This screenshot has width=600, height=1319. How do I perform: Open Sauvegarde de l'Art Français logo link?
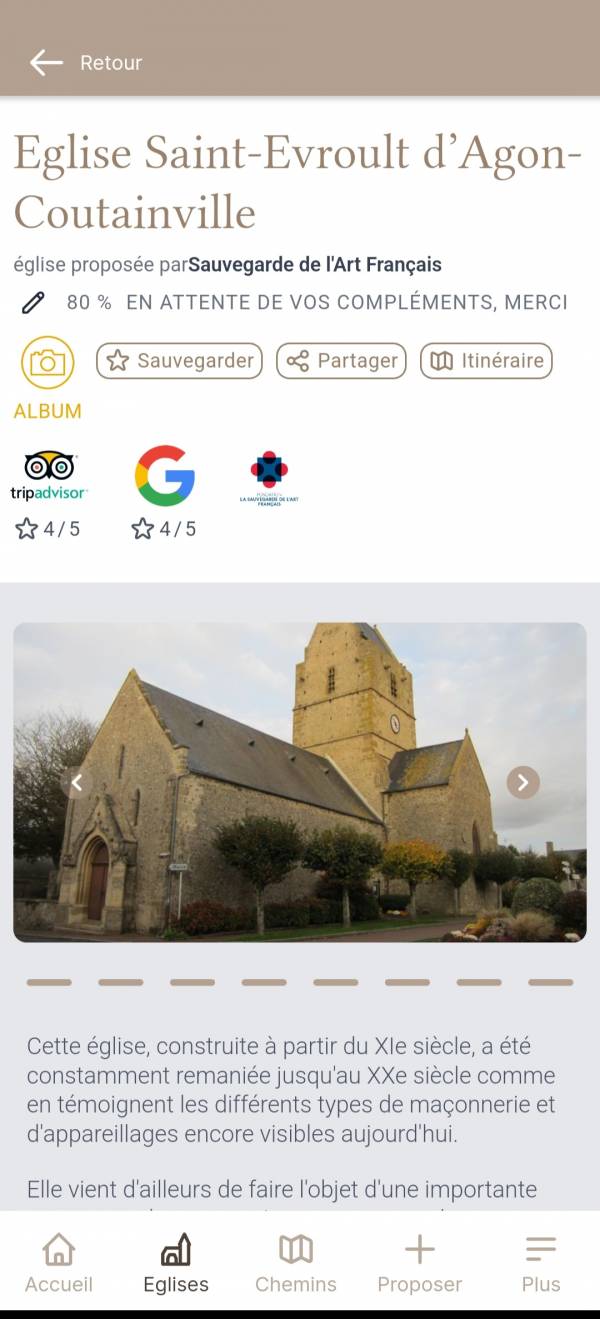(269, 478)
